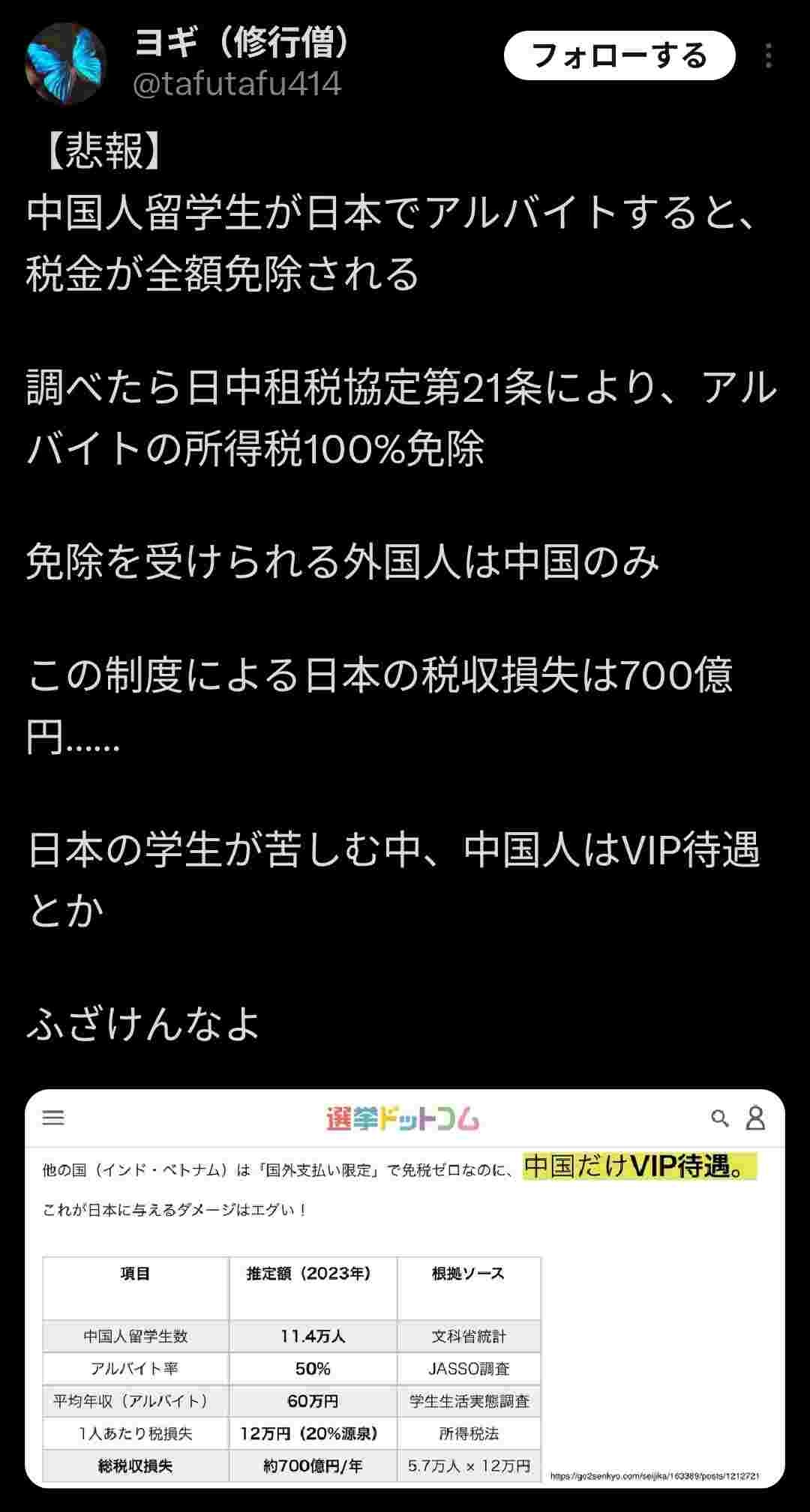Open ヨギ's butterfly profile avatar
This screenshot has height=1512, width=810.
point(66,62)
